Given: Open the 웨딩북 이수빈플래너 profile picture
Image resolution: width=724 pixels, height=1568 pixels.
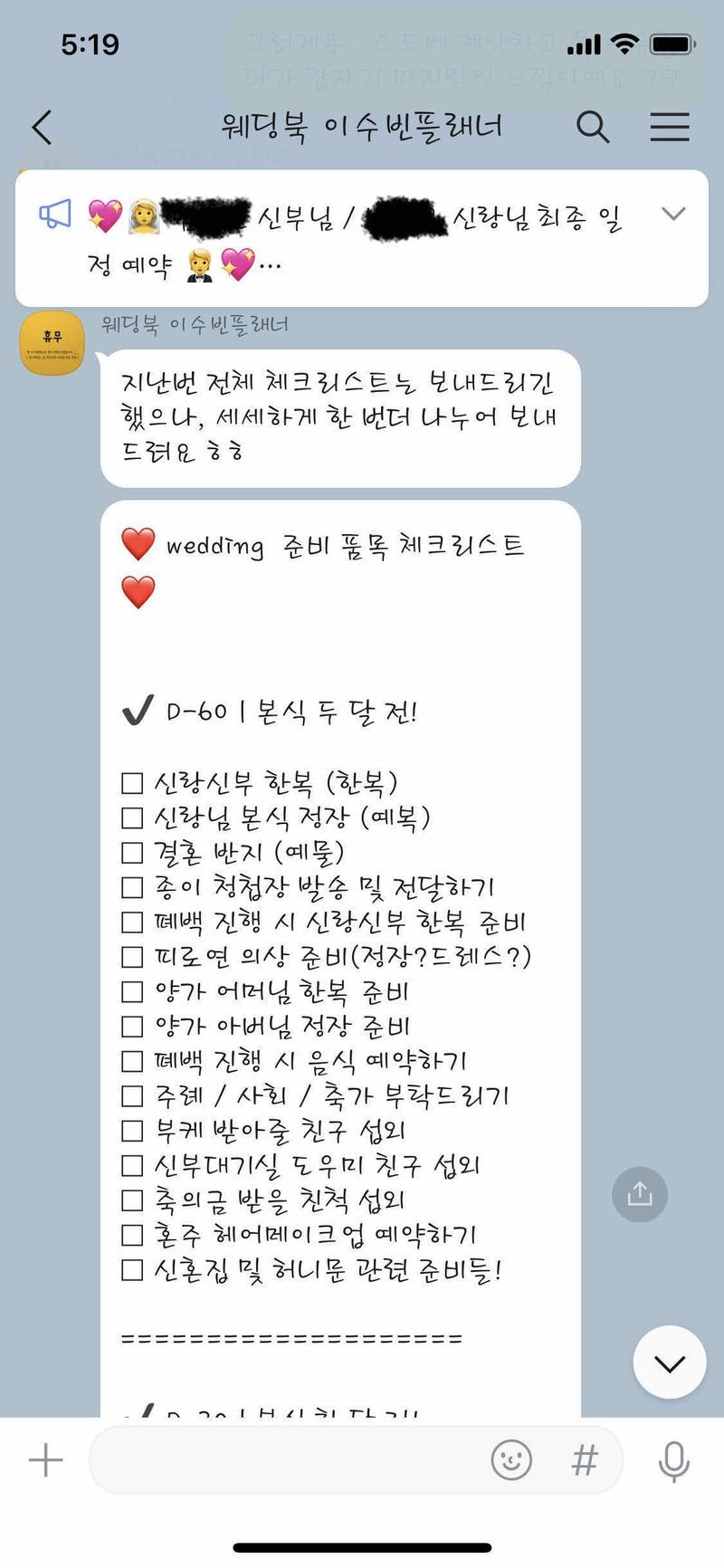Looking at the screenshot, I should (x=52, y=342).
